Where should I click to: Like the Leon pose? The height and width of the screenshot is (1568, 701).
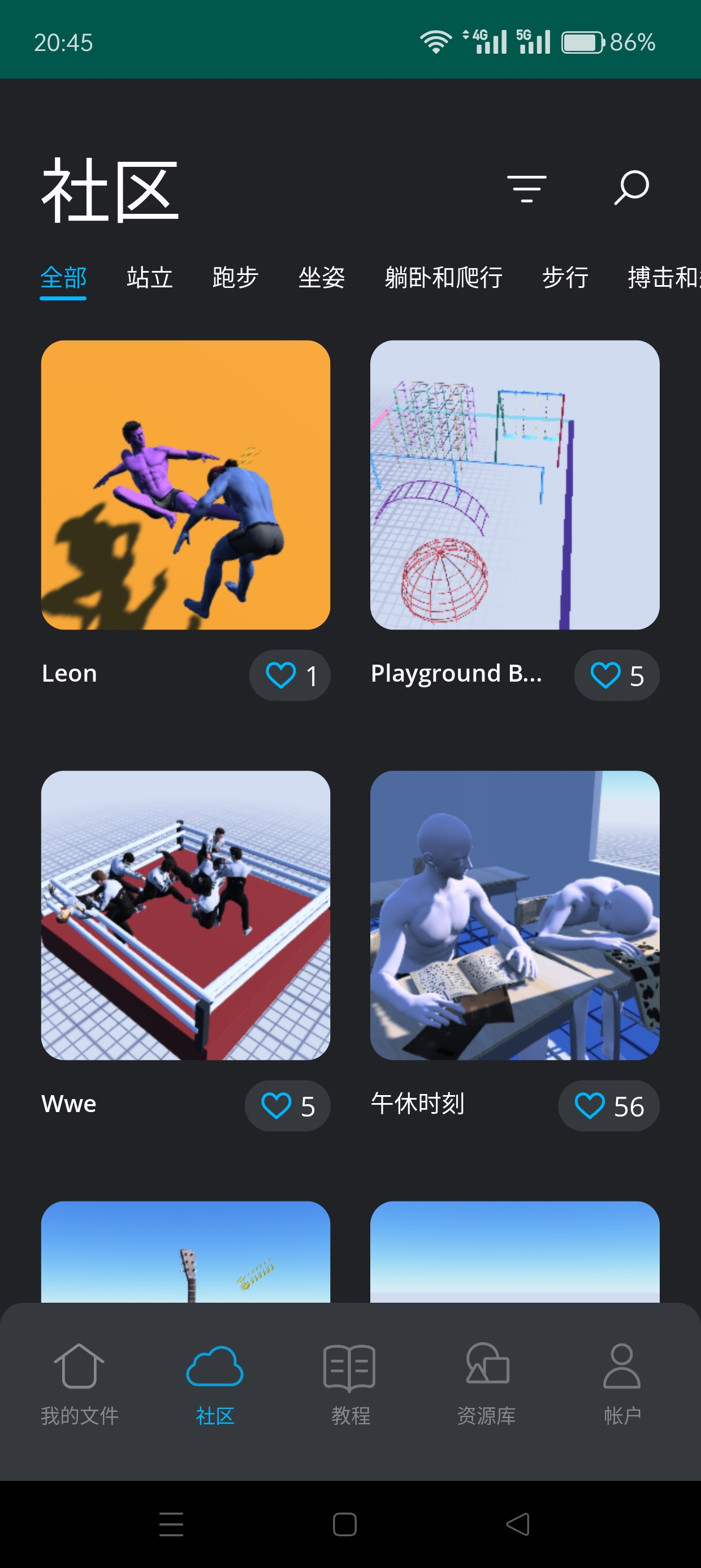(289, 675)
